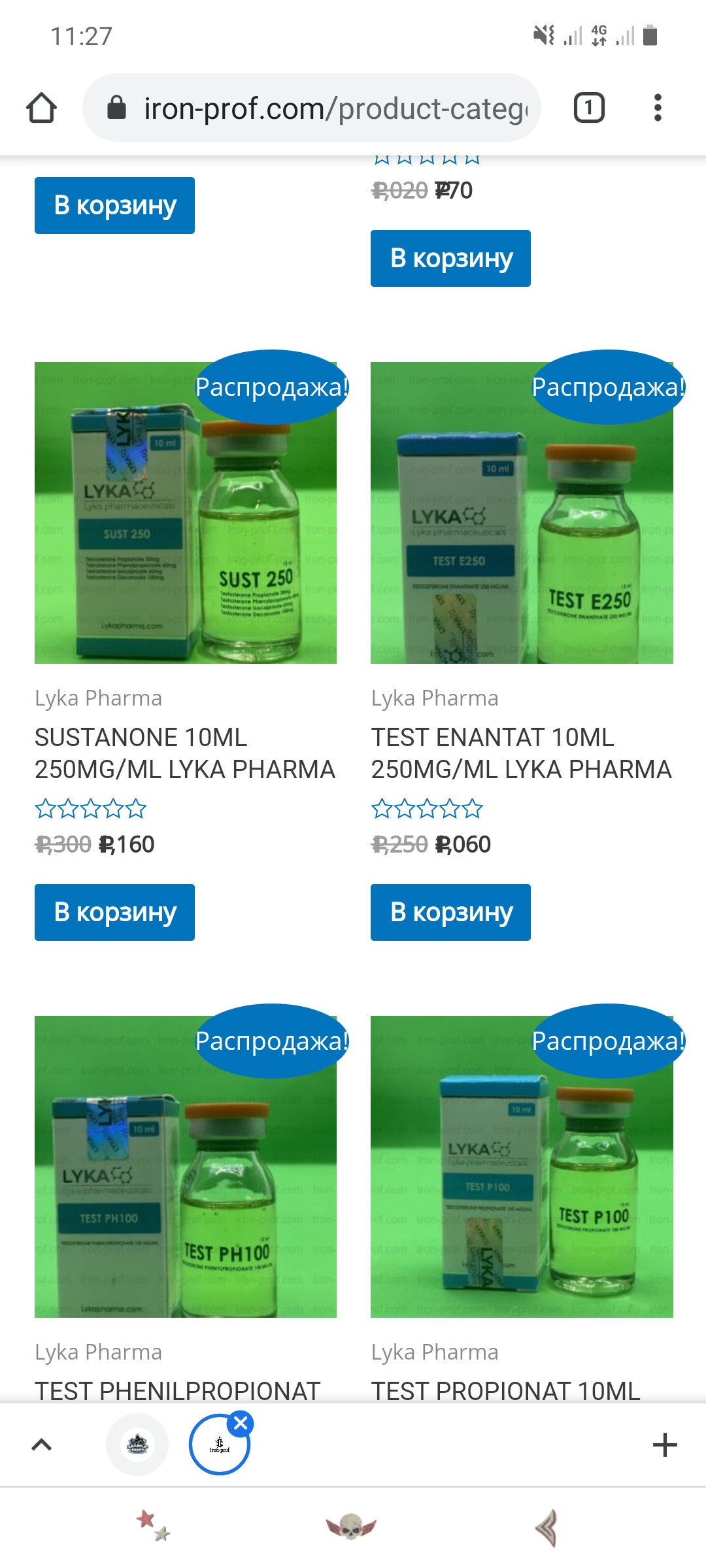Tap the skull home button in navigation bar

click(352, 1527)
